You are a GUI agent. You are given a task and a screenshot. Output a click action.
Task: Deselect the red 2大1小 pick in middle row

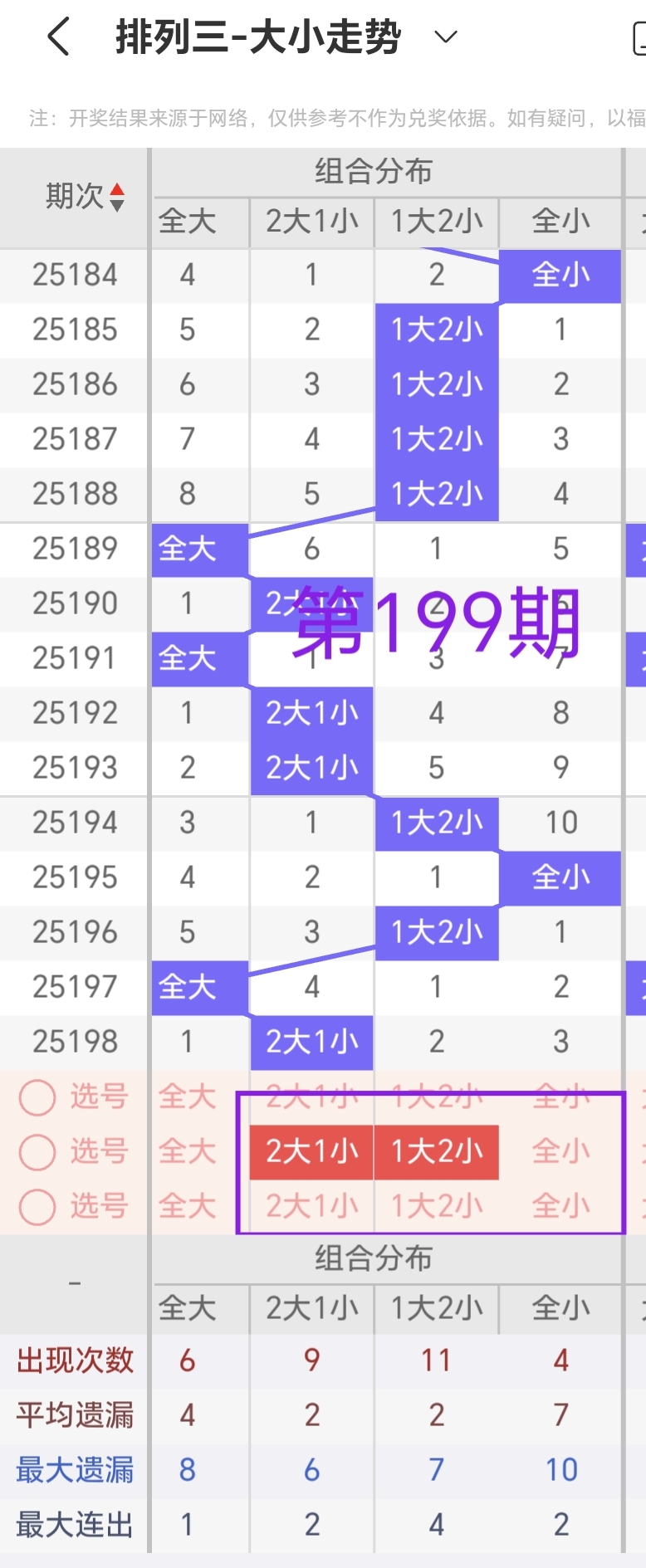tap(311, 1151)
